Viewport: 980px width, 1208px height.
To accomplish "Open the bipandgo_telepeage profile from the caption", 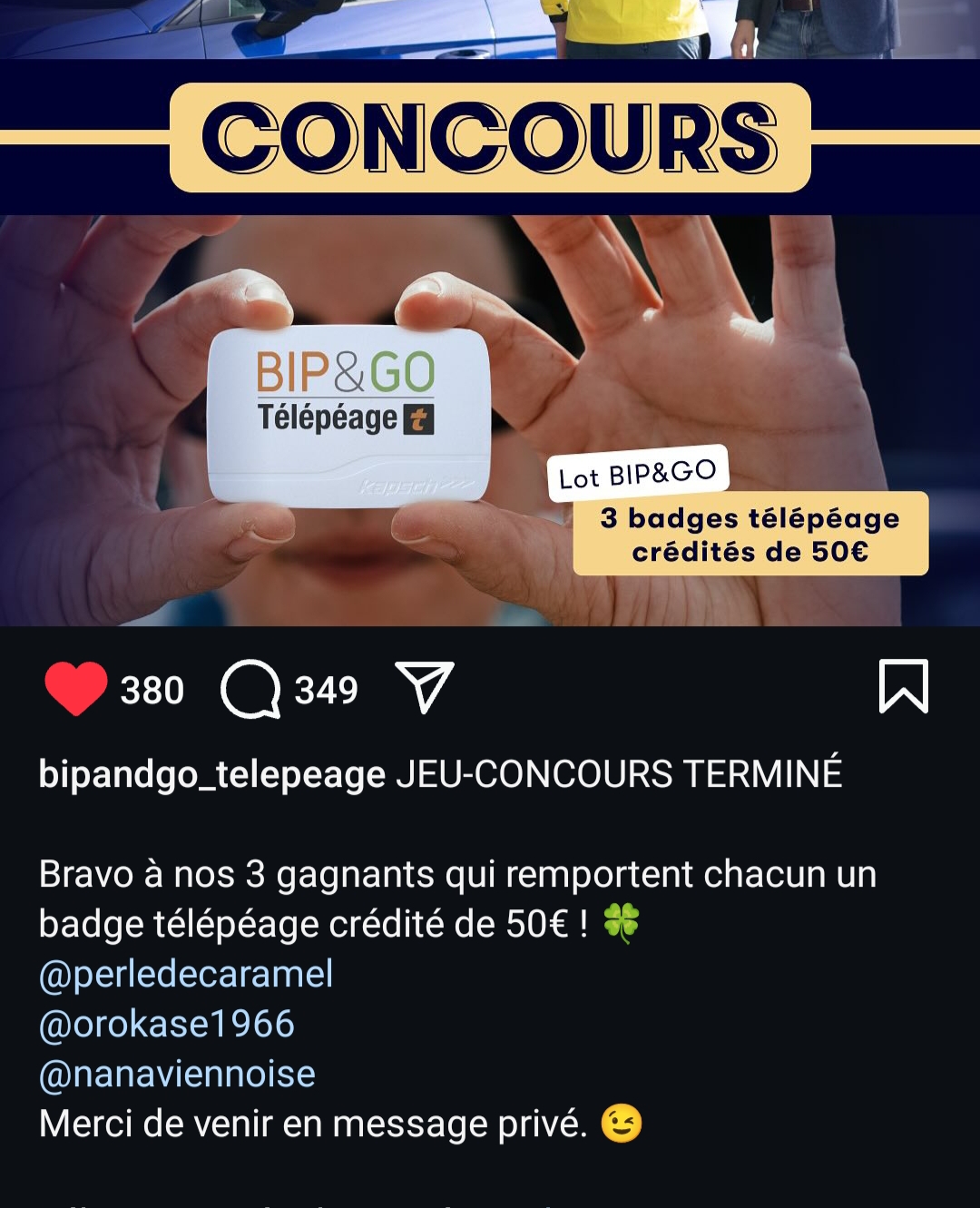I will (x=211, y=775).
